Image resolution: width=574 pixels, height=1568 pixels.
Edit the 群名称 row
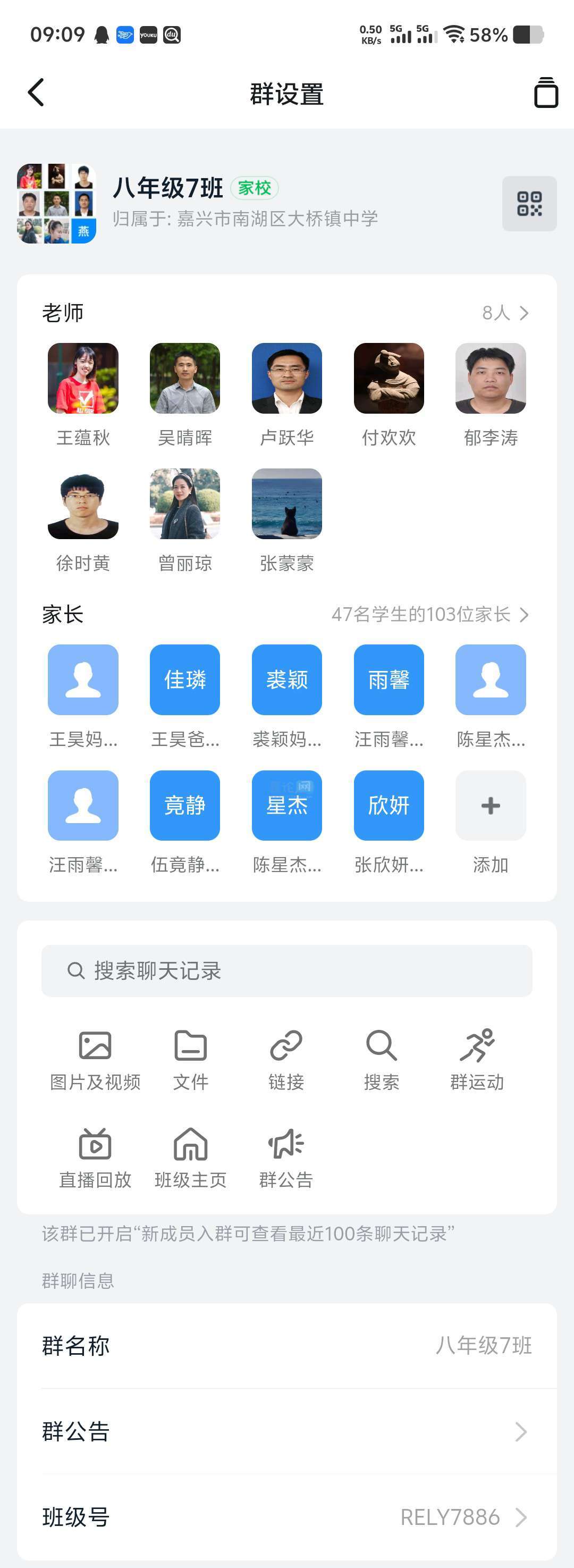[286, 1346]
